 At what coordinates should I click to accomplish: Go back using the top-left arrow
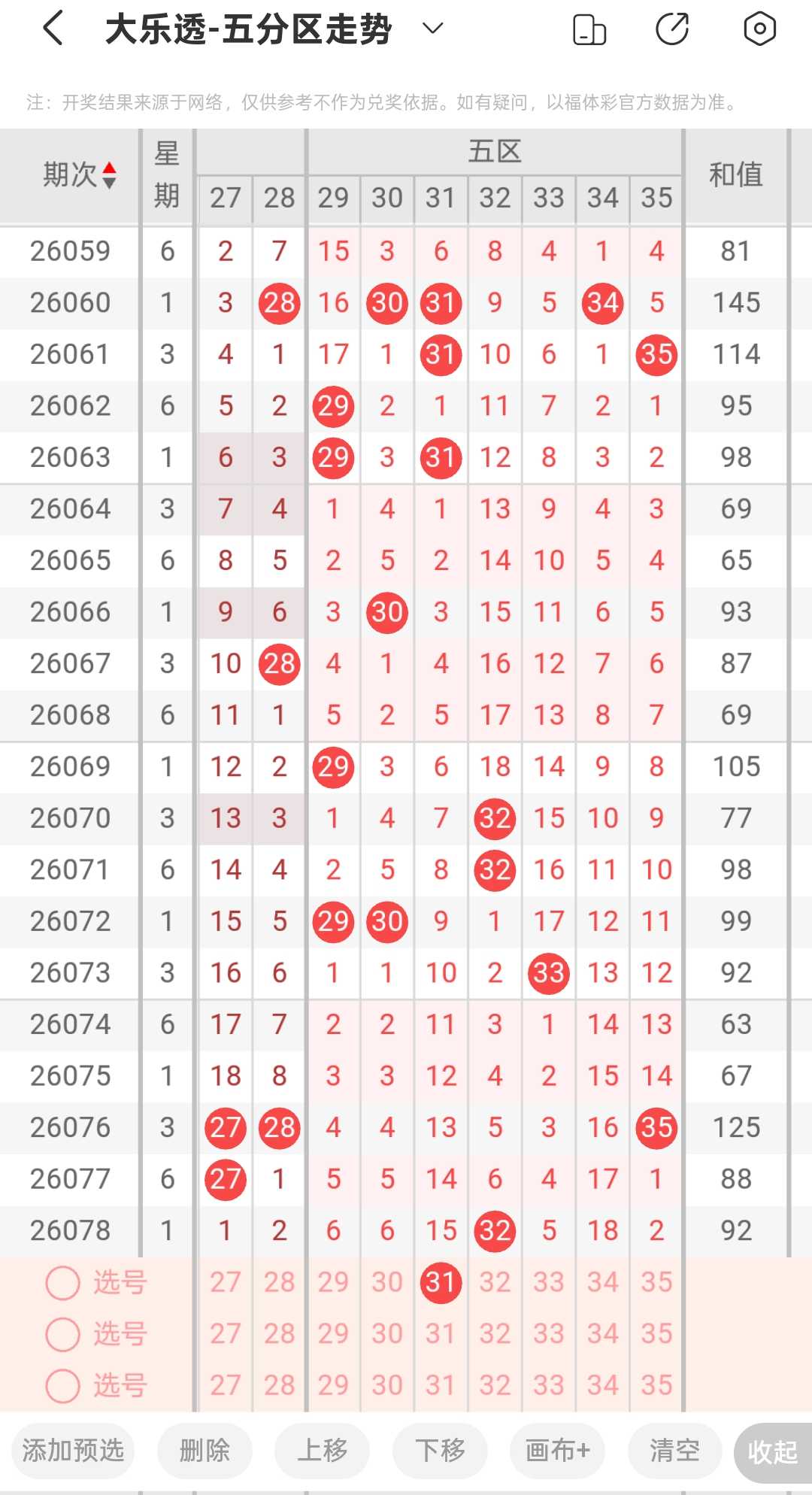point(53,29)
